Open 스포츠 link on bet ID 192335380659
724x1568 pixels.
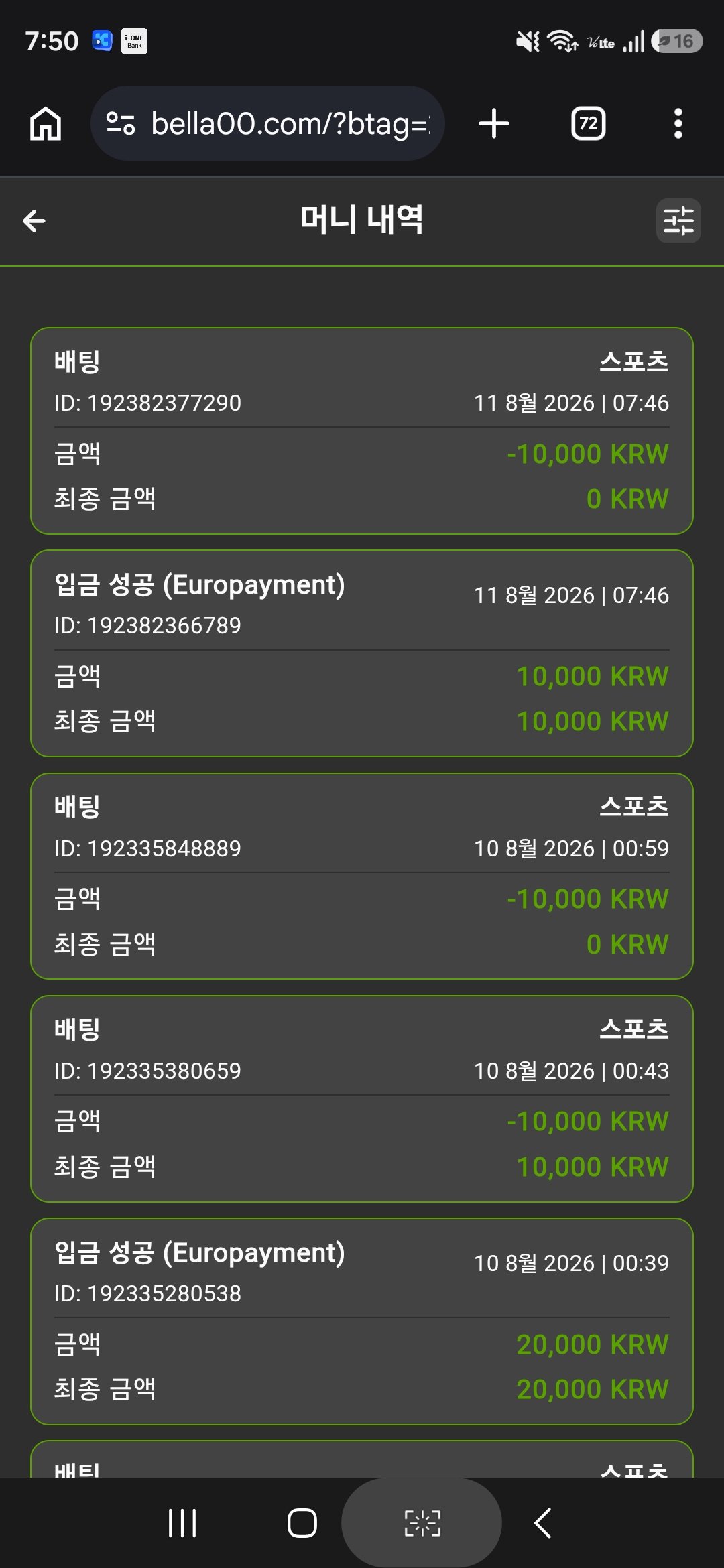634,1029
